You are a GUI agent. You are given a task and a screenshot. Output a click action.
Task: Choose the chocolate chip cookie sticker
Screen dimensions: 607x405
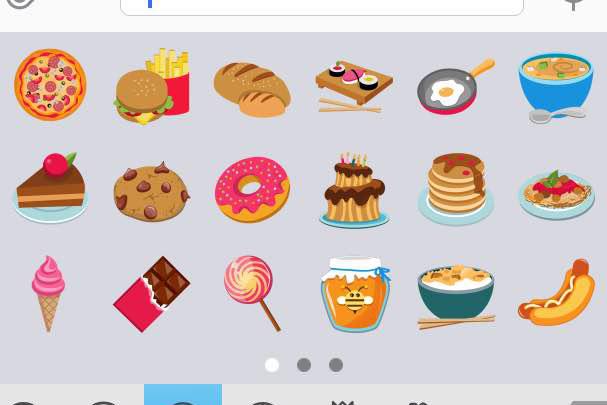151,190
